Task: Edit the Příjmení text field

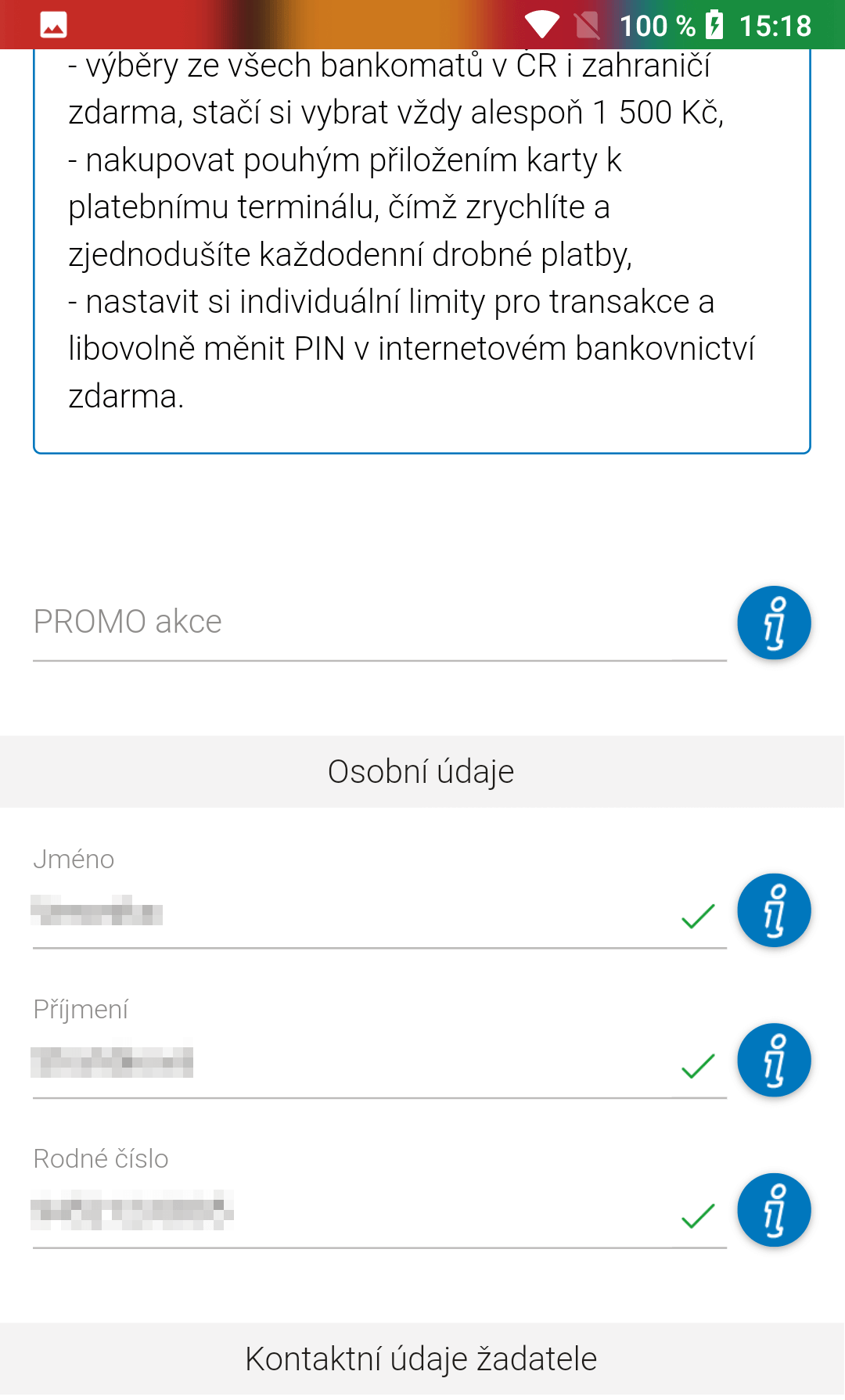Action: (379, 1062)
